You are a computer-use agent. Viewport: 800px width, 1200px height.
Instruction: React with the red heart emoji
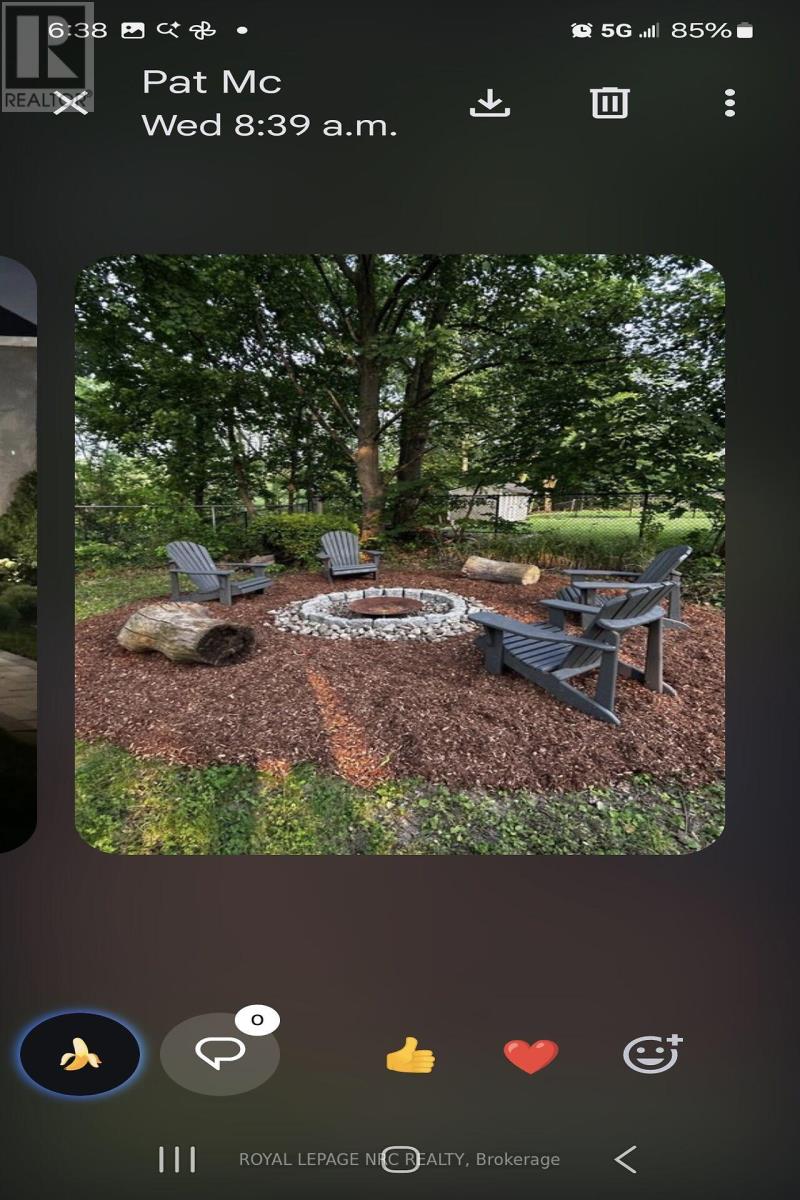coord(530,1056)
